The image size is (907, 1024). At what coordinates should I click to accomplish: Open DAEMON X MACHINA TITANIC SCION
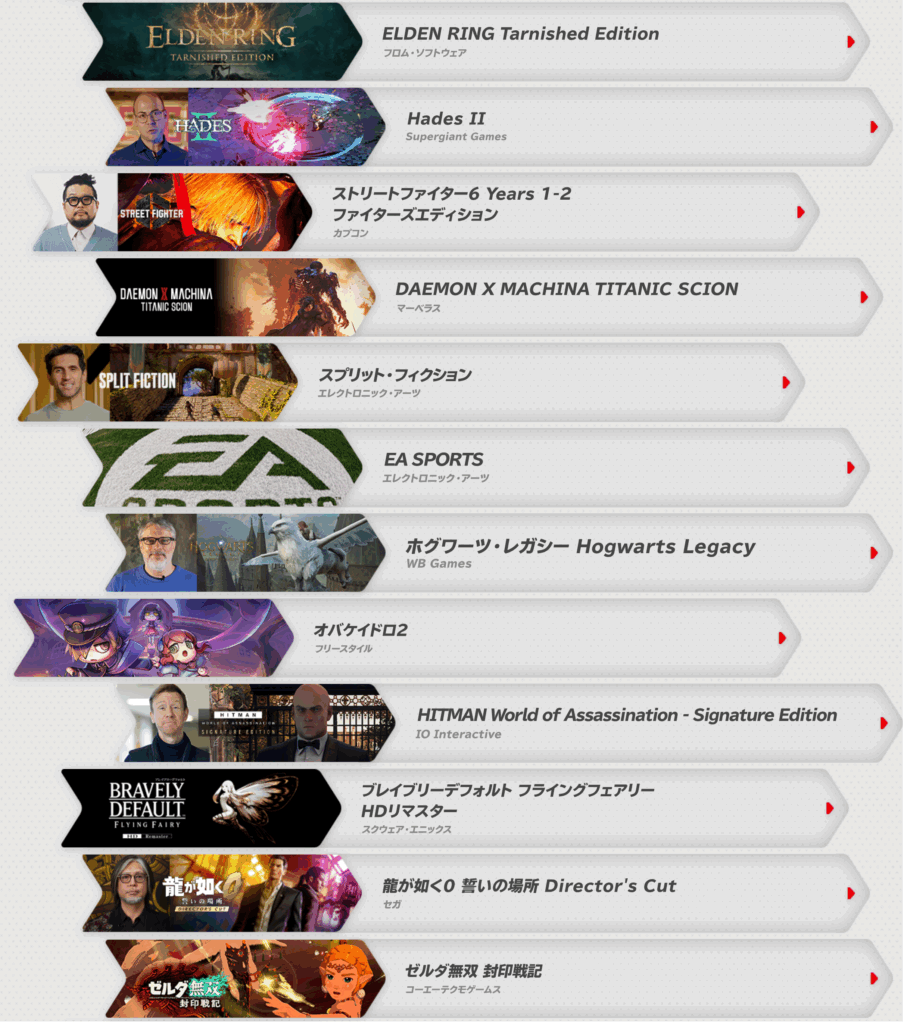point(566,296)
